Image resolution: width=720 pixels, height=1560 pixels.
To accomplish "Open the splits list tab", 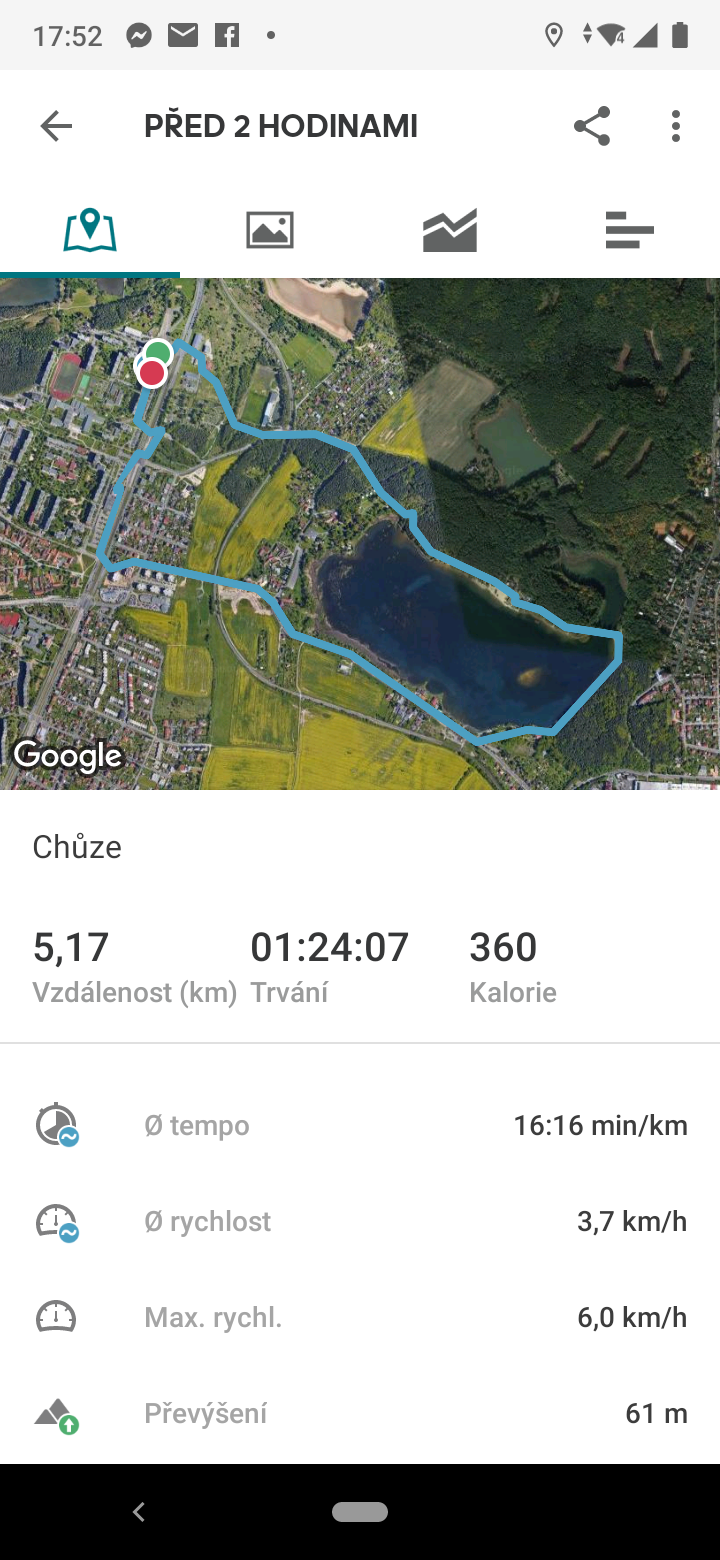I will (x=630, y=230).
